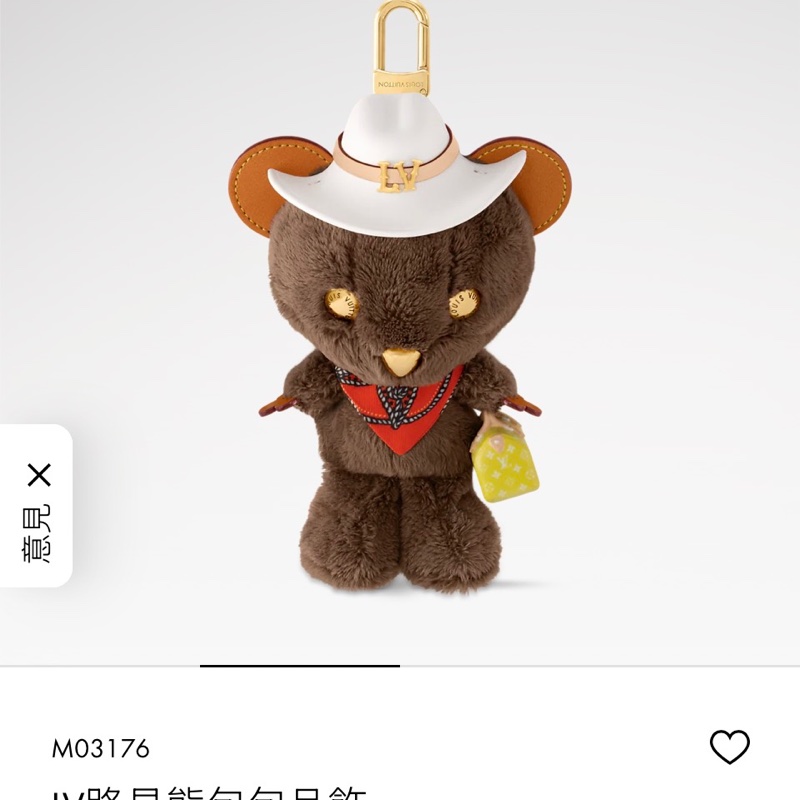Viewport: 800px width, 800px height.
Task: Add product M03176 to the wishlist
Action: point(729,746)
